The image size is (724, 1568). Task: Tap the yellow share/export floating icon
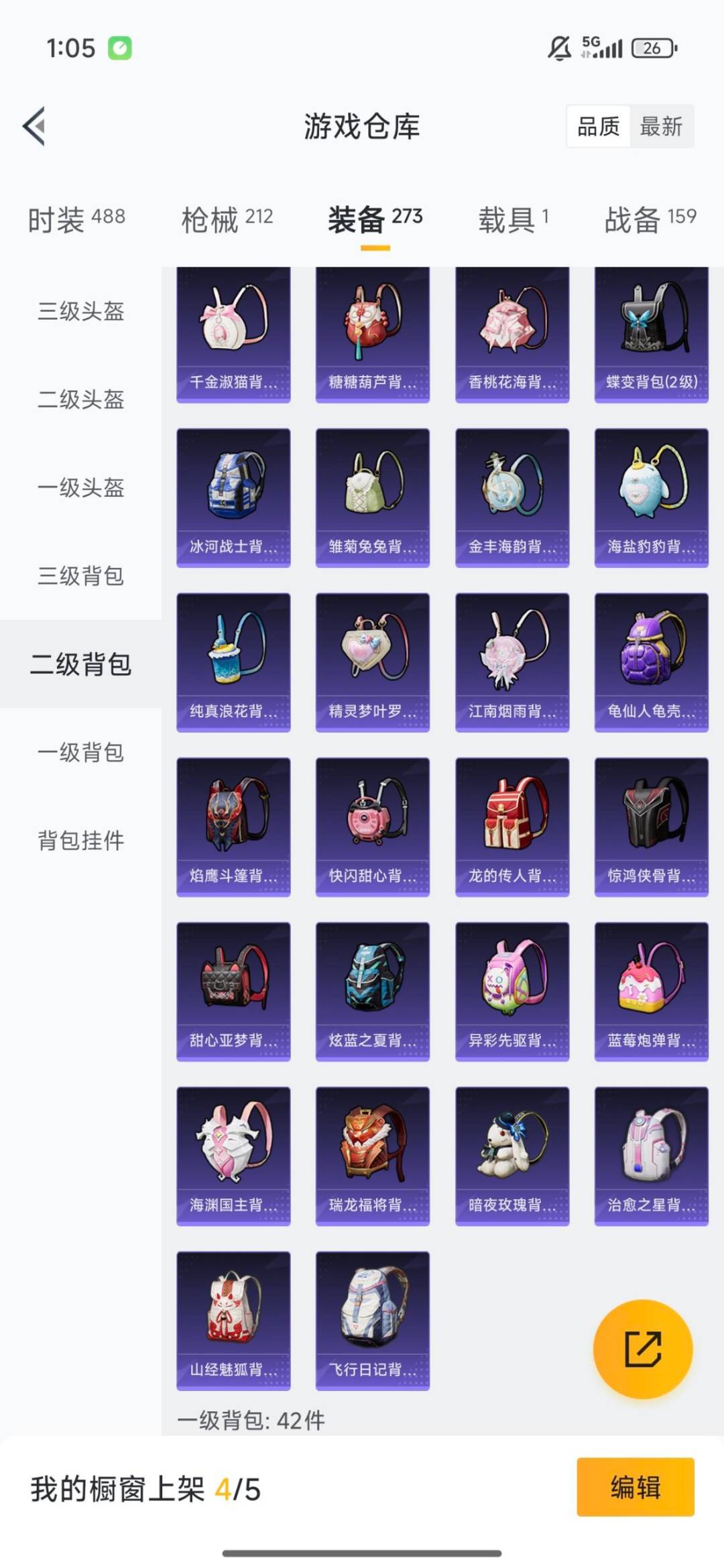point(645,1349)
